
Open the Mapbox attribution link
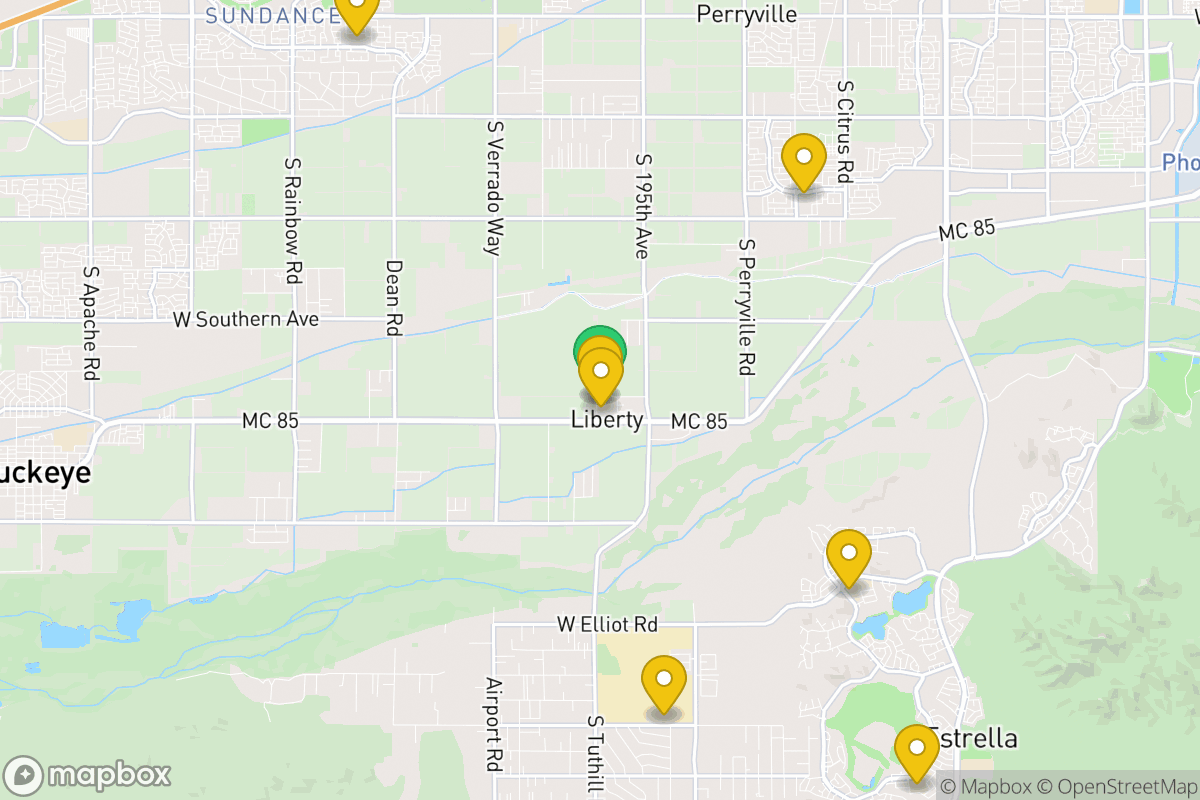pyautogui.click(x=985, y=787)
